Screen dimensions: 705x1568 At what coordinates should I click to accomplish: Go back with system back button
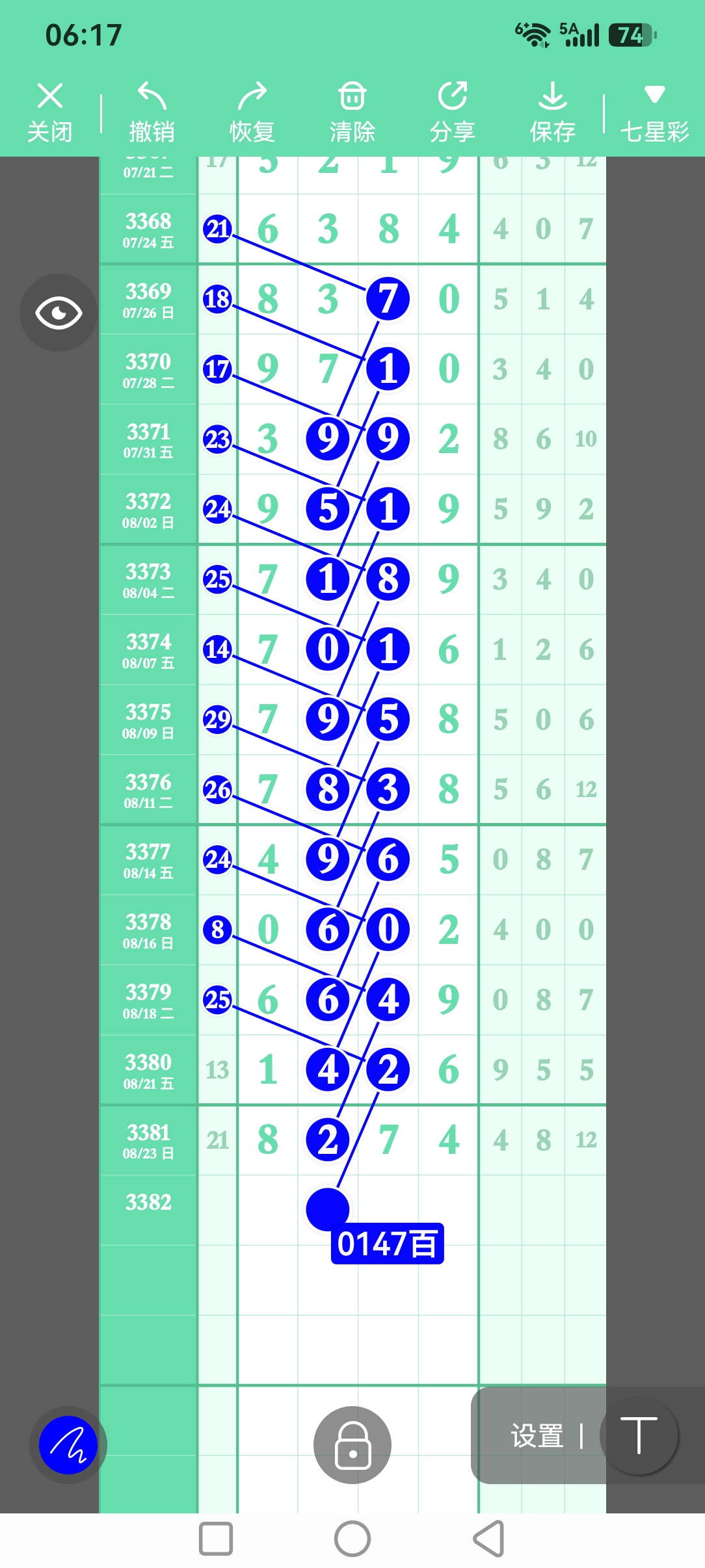[x=489, y=1539]
